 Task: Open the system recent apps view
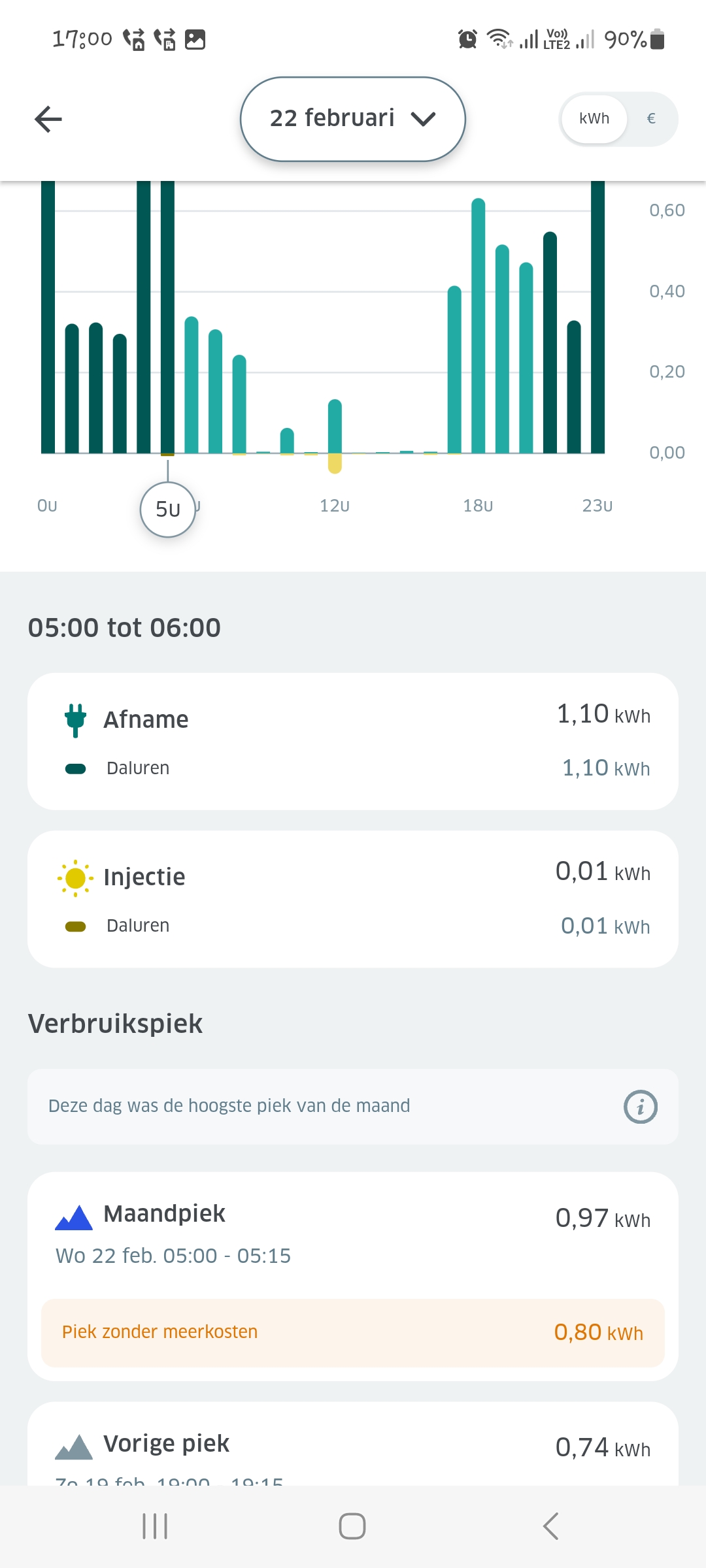155,1526
